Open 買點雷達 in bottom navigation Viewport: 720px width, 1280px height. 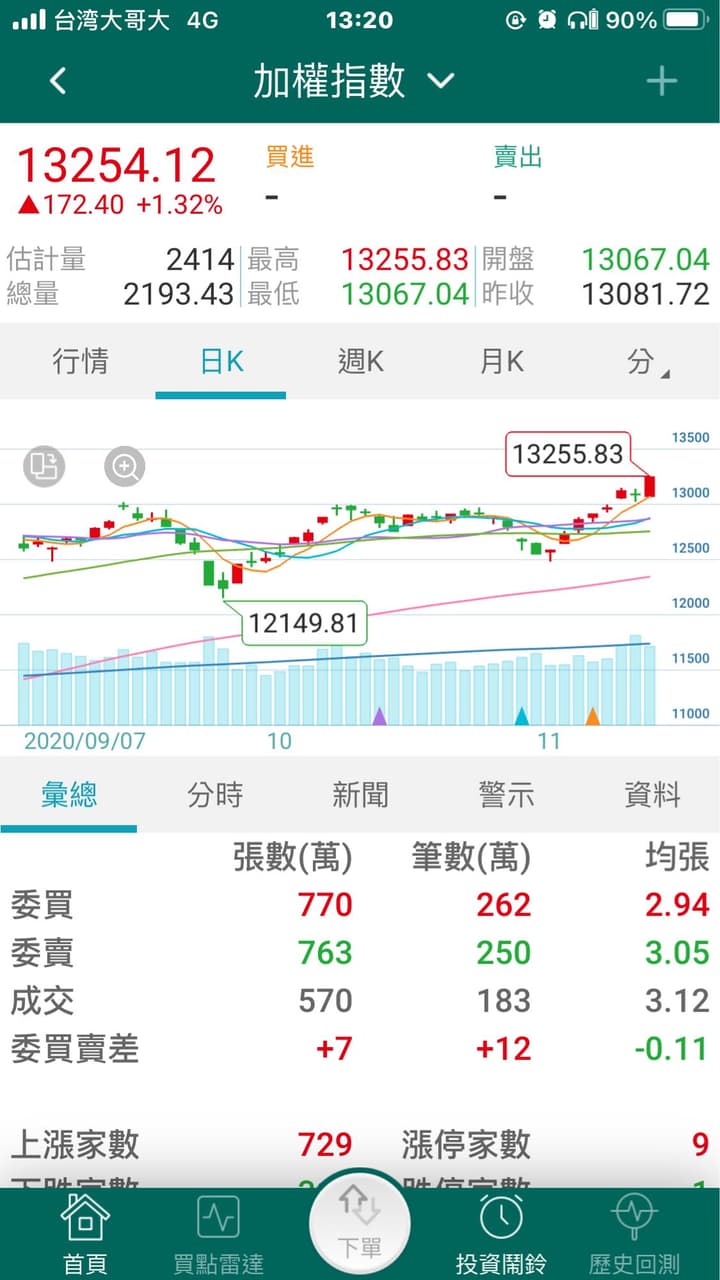point(218,1234)
